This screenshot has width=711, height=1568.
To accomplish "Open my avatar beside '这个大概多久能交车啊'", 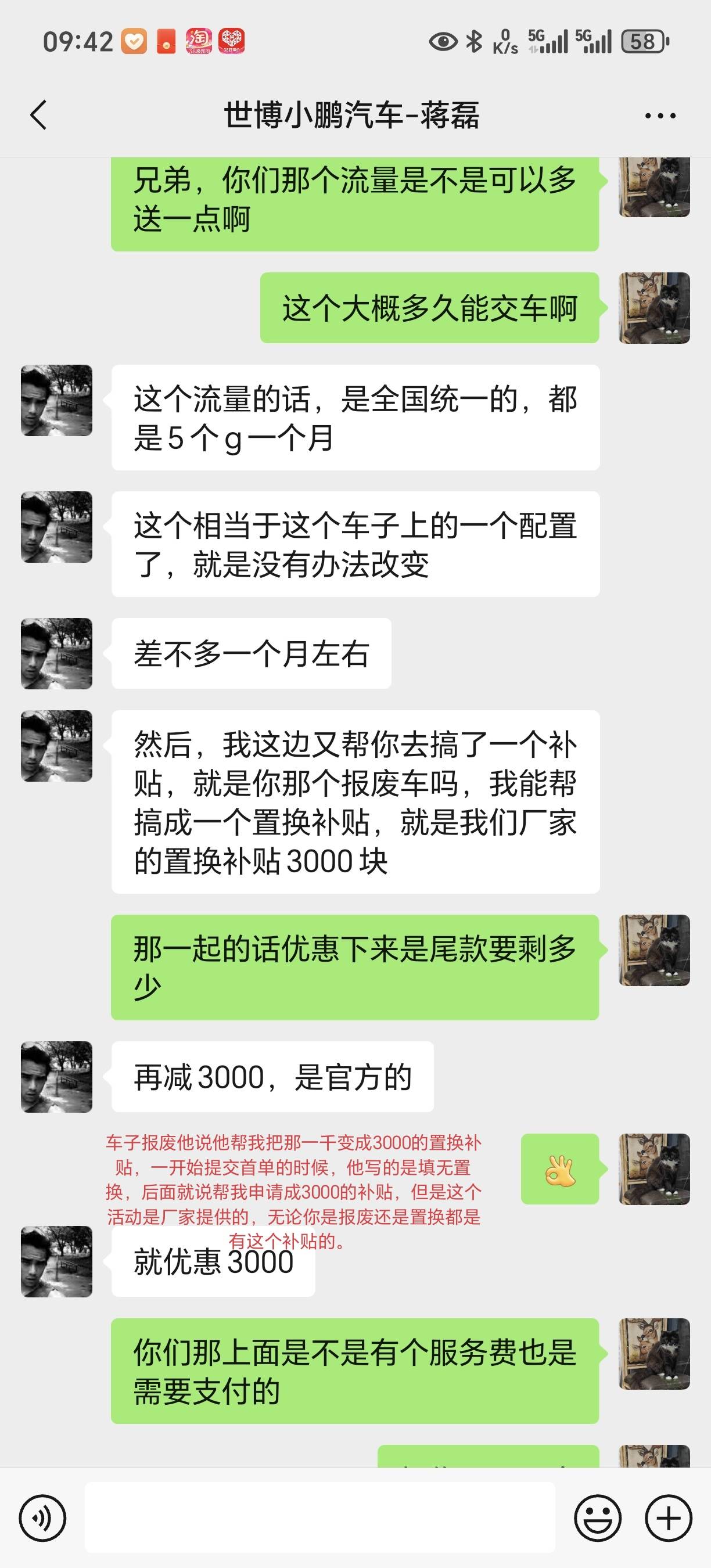I will (653, 308).
